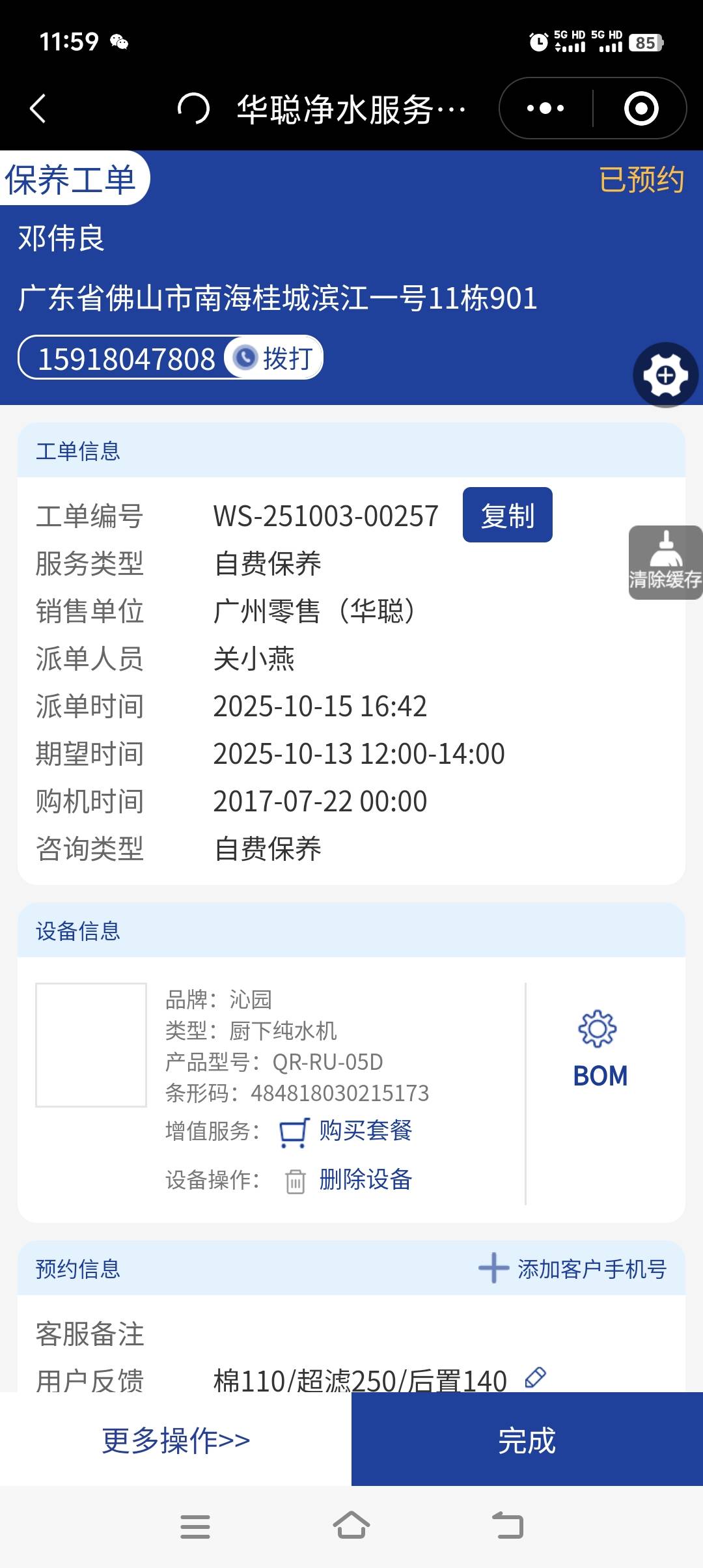The height and width of the screenshot is (1568, 703).
Task: Close the mini program with the circle icon
Action: [x=641, y=108]
